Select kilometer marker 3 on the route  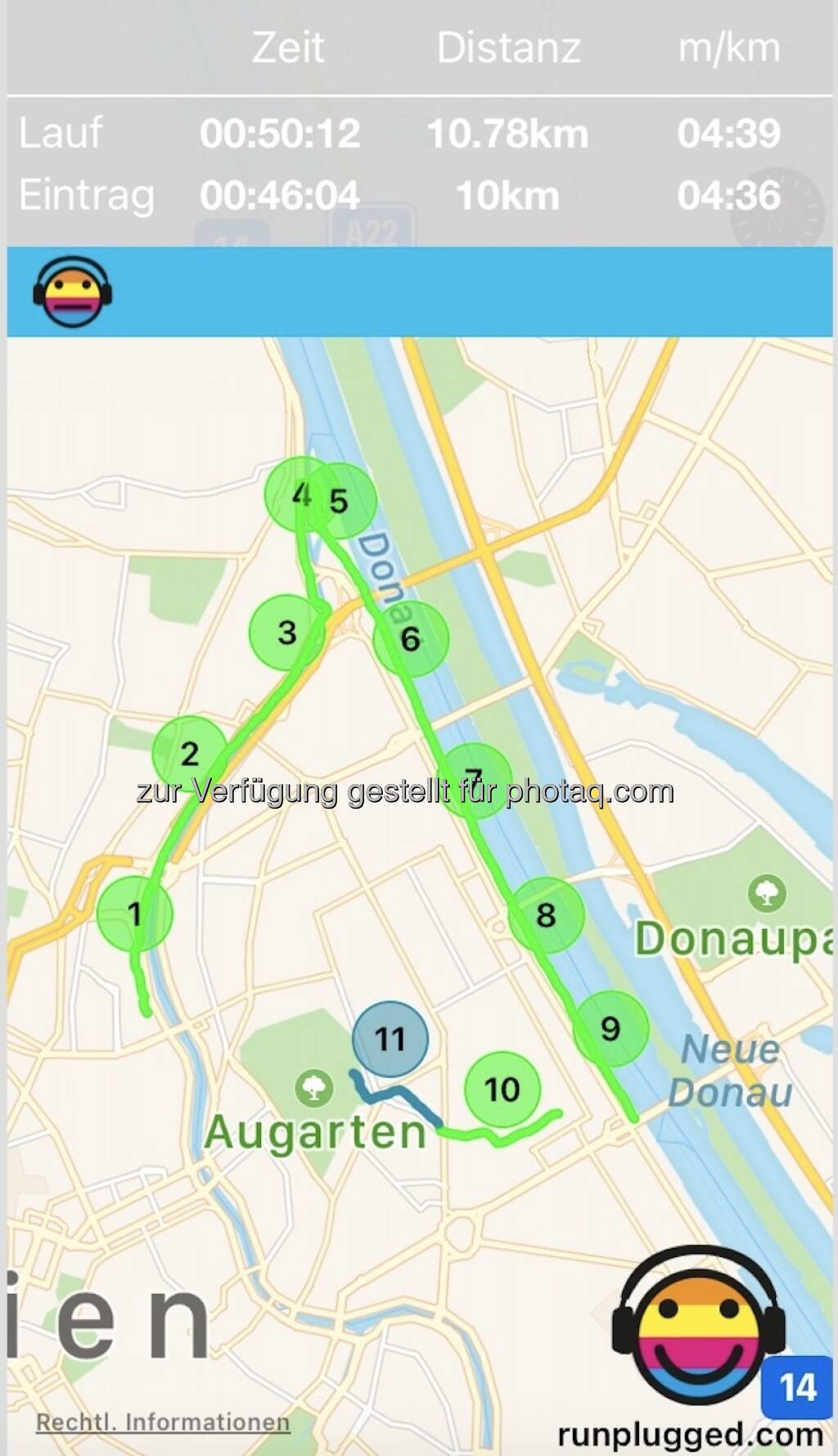tap(286, 632)
